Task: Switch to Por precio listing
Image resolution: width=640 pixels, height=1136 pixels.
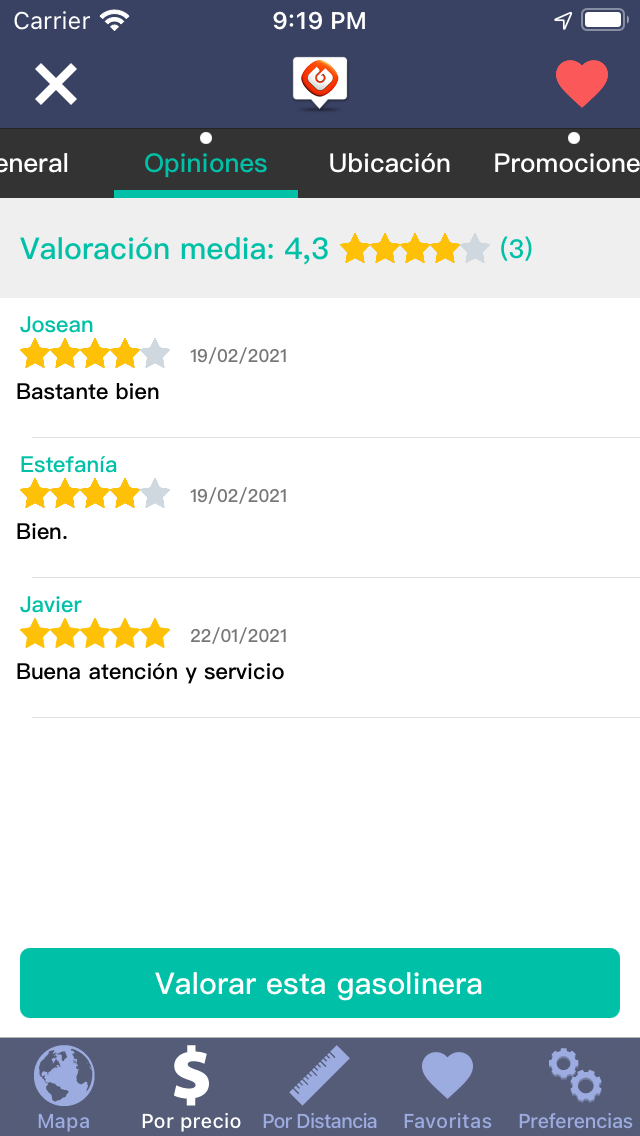Action: [191, 1087]
